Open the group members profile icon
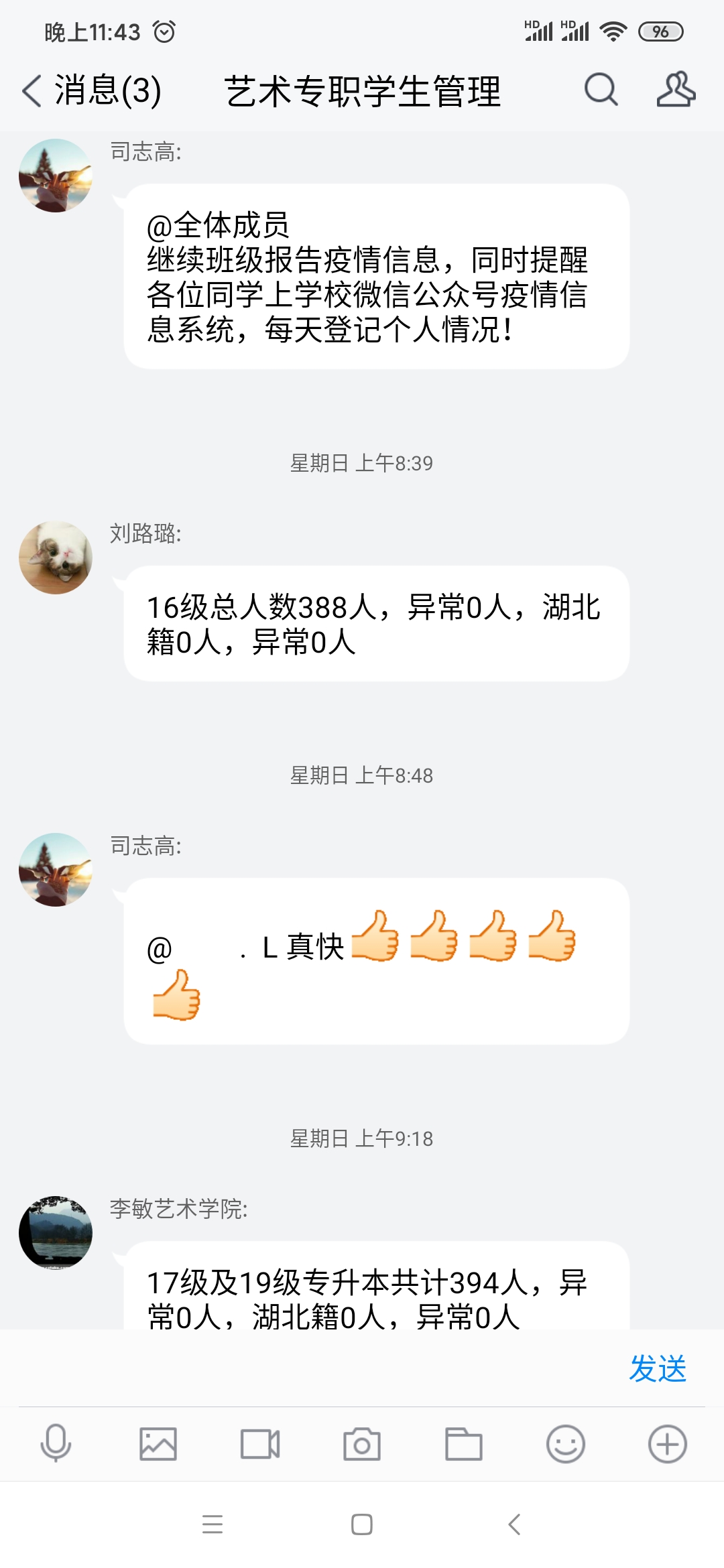 pos(676,90)
